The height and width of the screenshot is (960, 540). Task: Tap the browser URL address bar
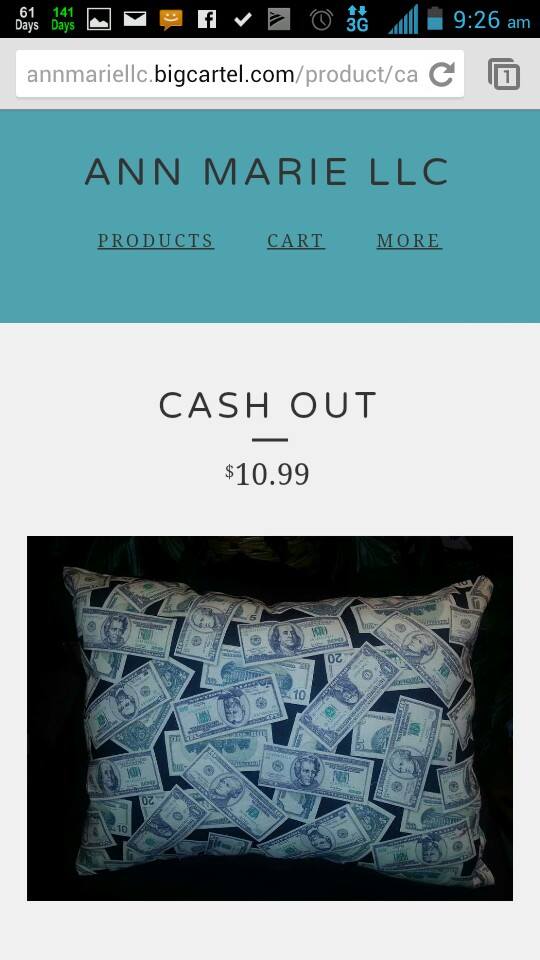(223, 75)
